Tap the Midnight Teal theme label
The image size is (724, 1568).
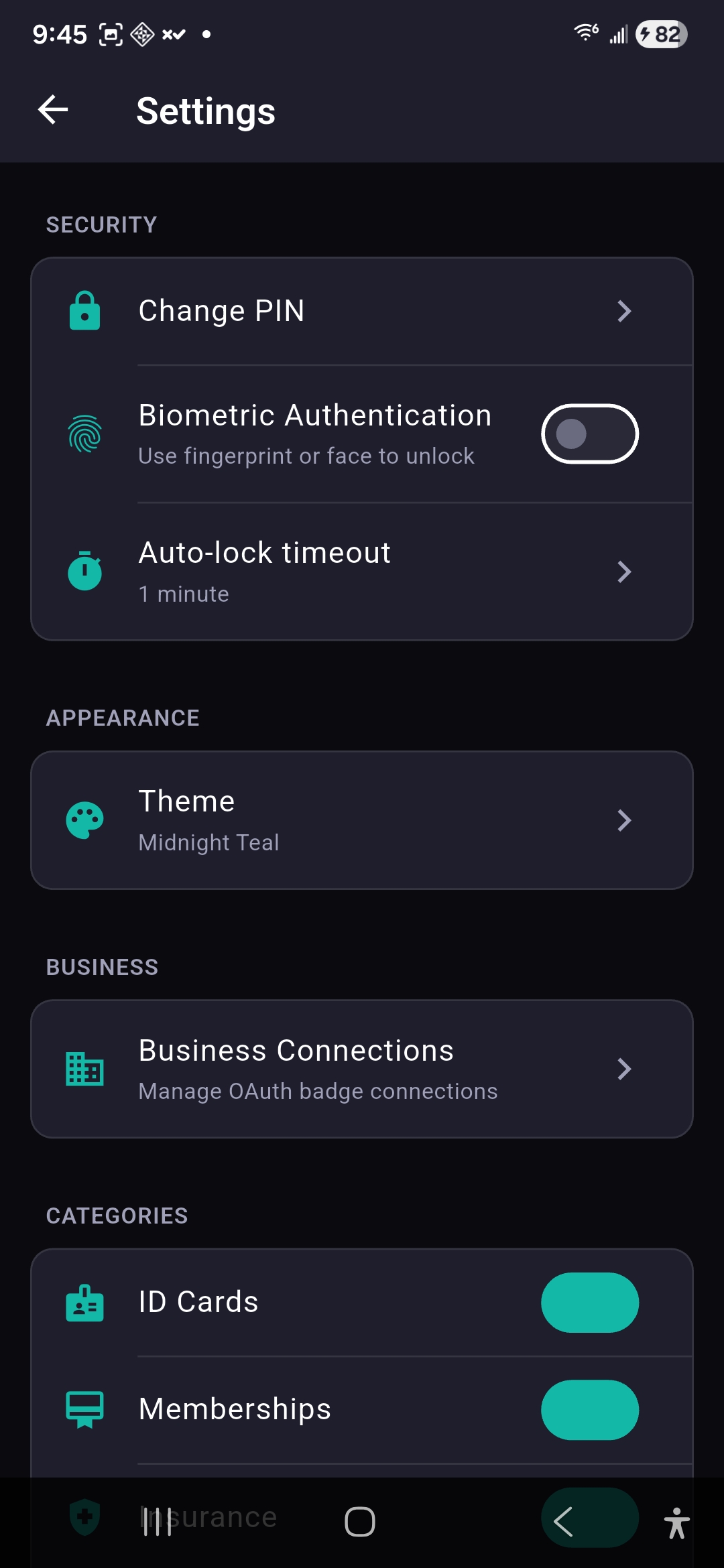[208, 842]
